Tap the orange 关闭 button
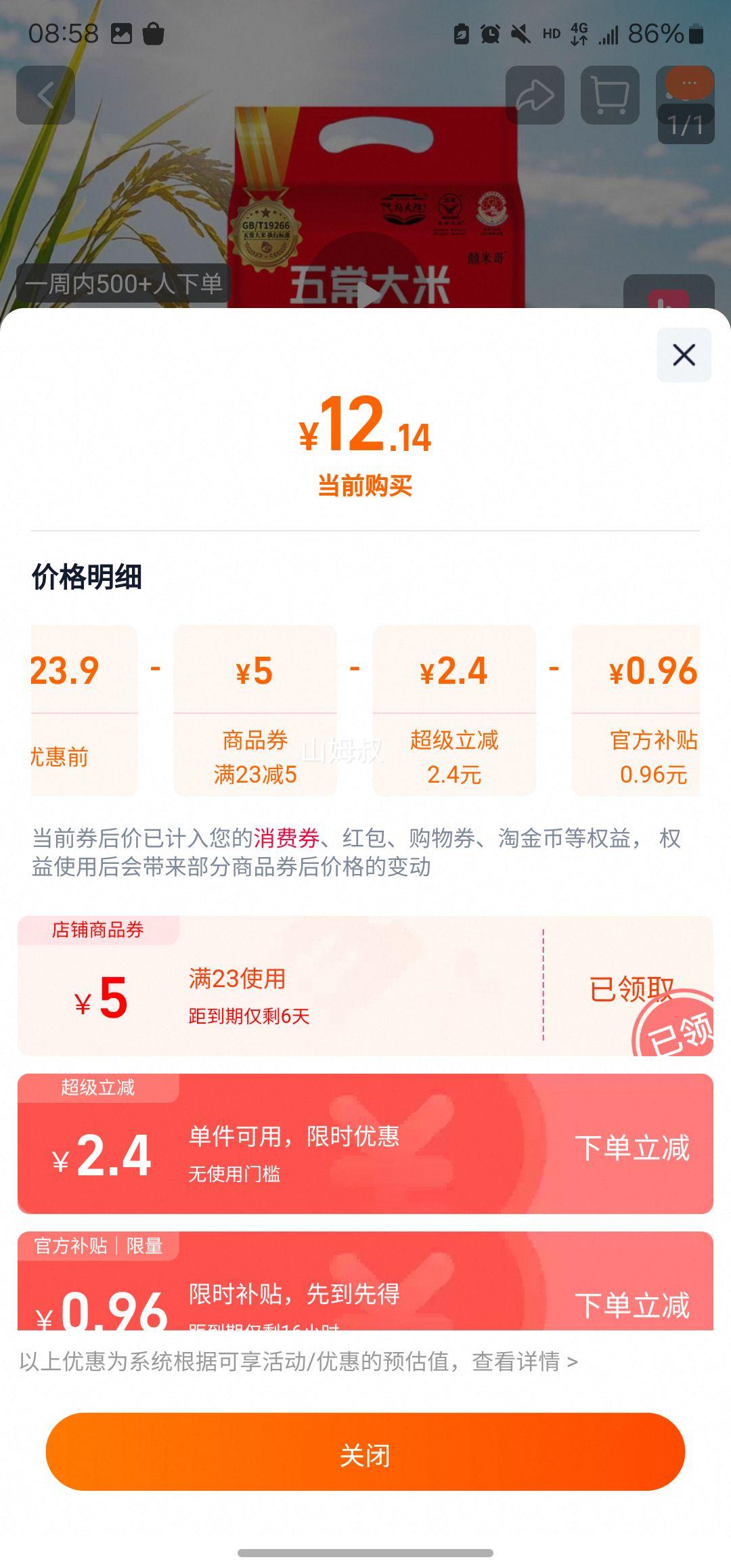Viewport: 731px width, 1568px height. [x=365, y=1452]
